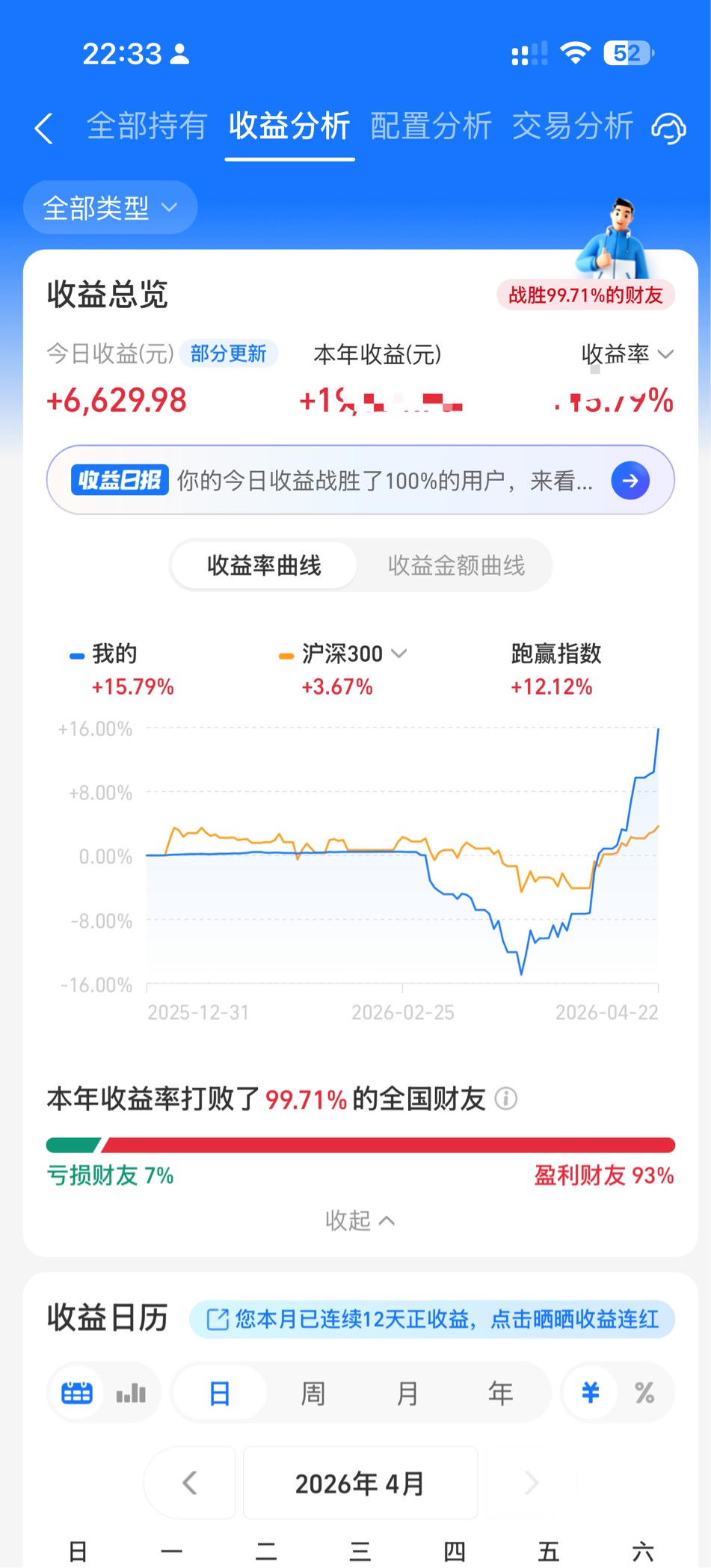Switch to the 交易分析 tab
Viewport: 711px width, 1568px height.
(x=573, y=126)
